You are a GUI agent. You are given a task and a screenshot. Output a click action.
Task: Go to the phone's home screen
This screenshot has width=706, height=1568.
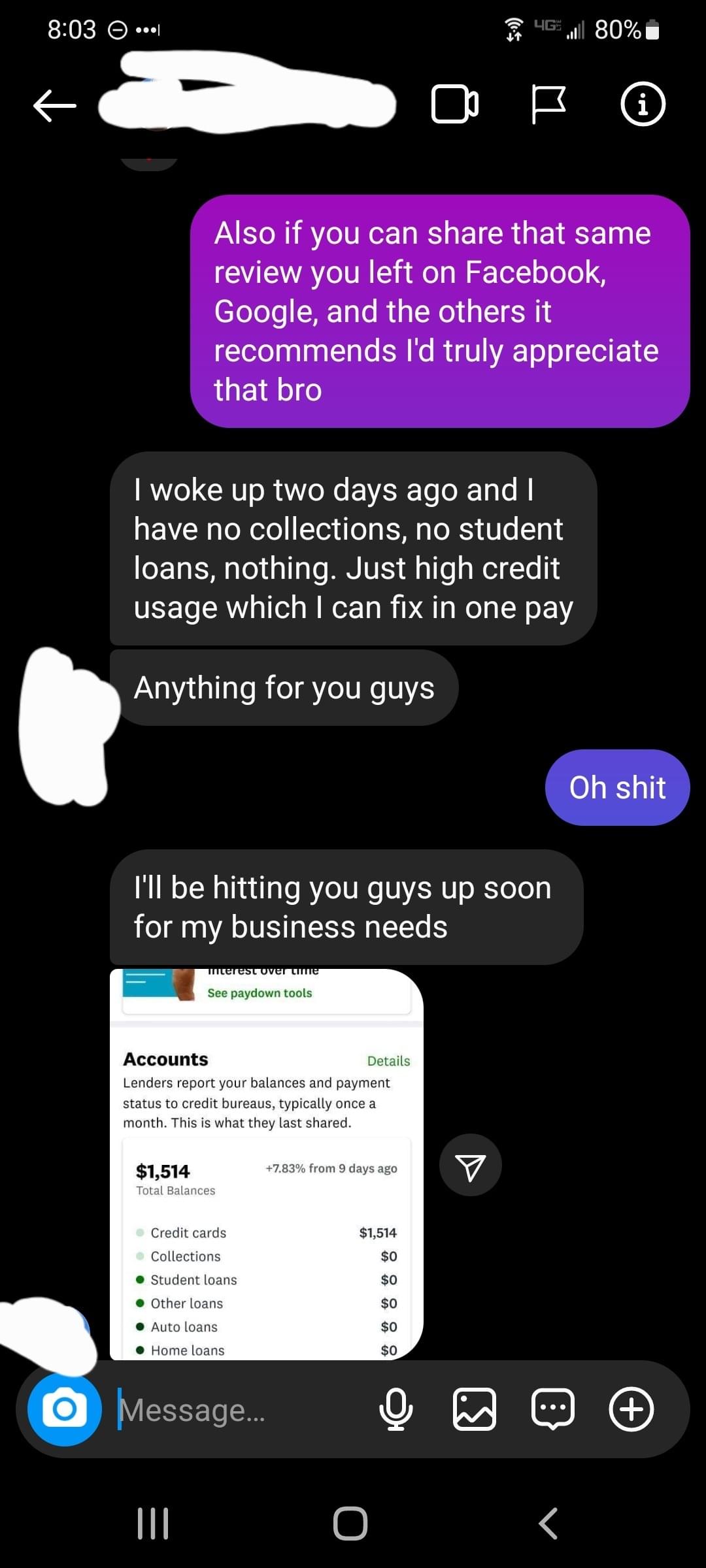click(x=350, y=1524)
